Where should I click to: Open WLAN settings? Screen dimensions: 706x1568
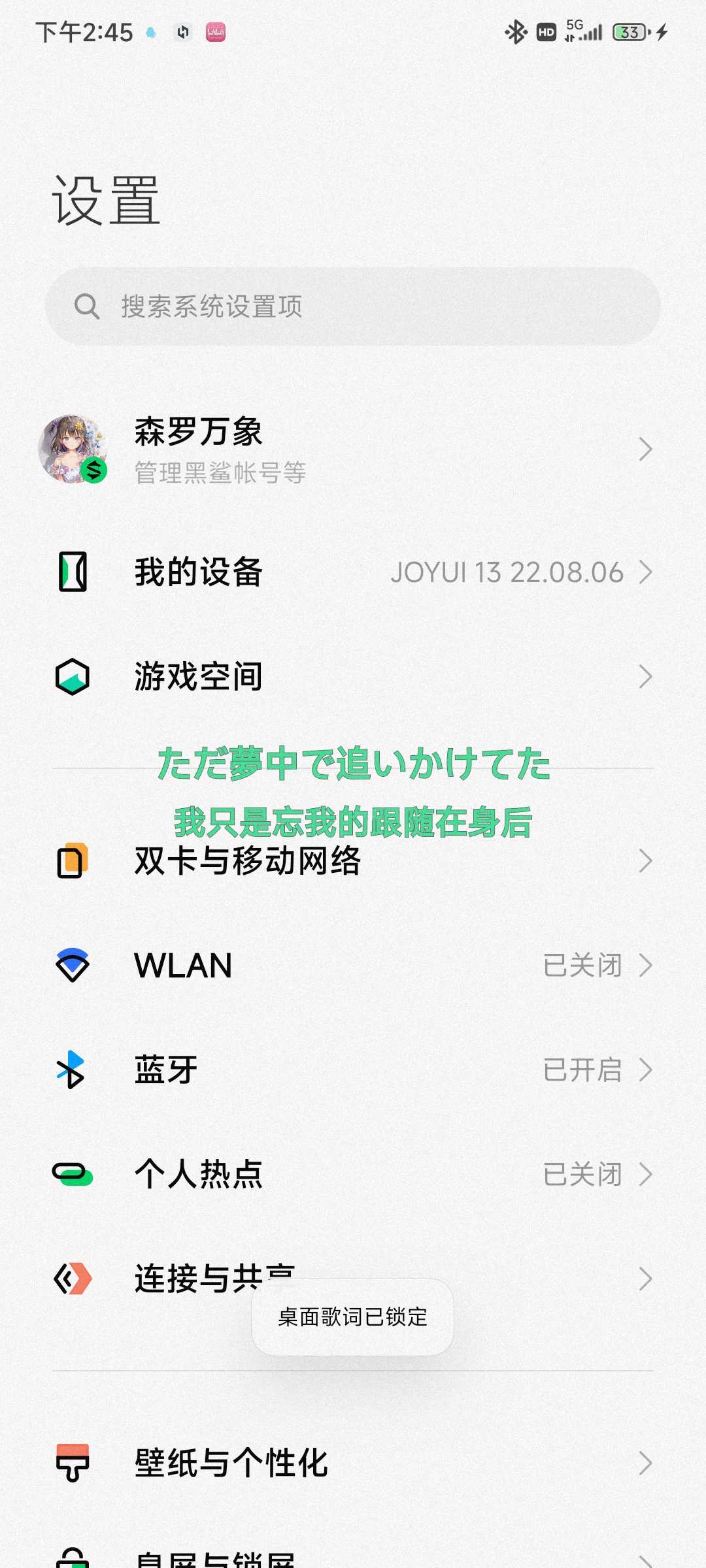tap(353, 966)
